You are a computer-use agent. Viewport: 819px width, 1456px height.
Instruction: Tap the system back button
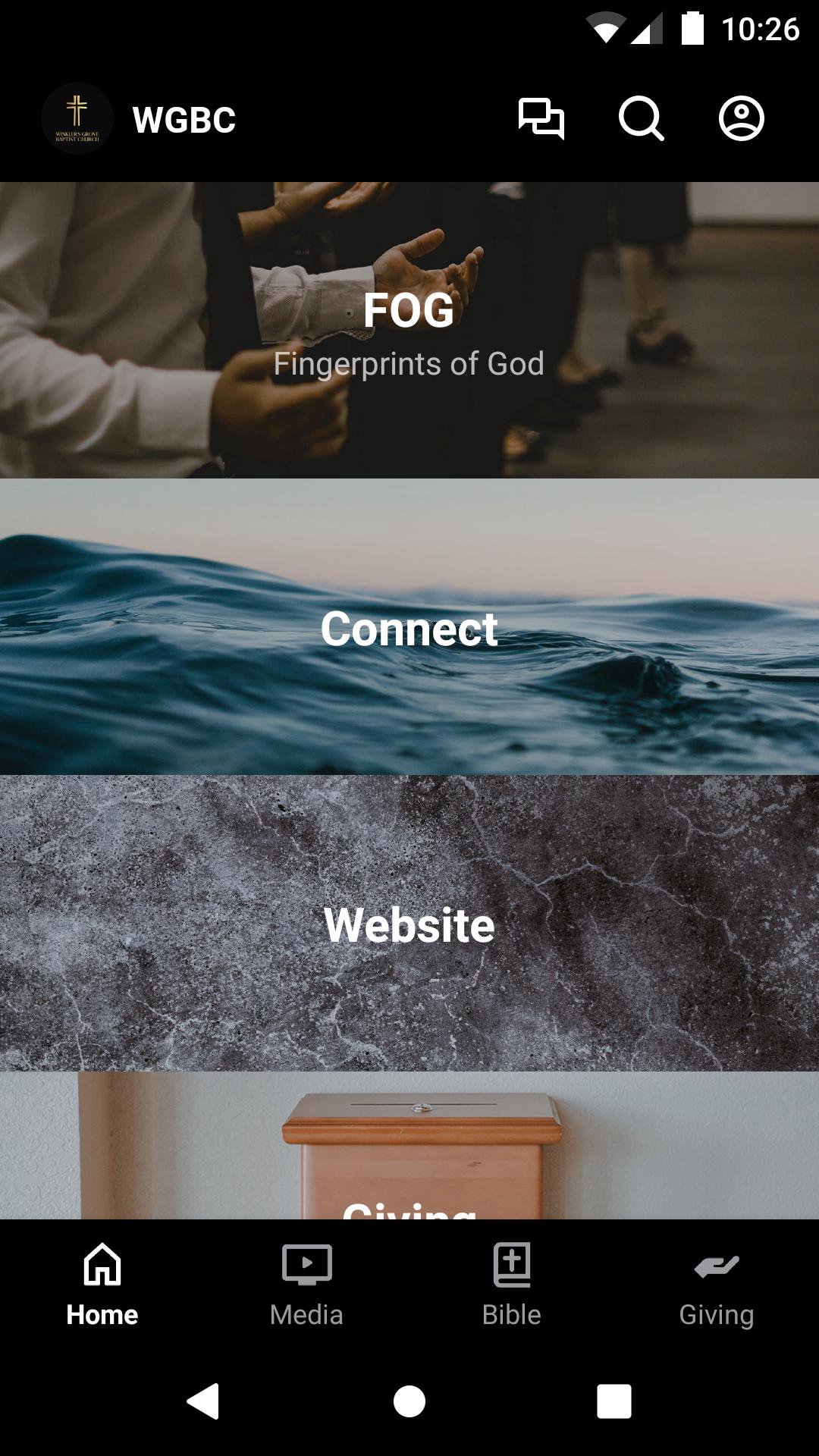(x=203, y=1401)
